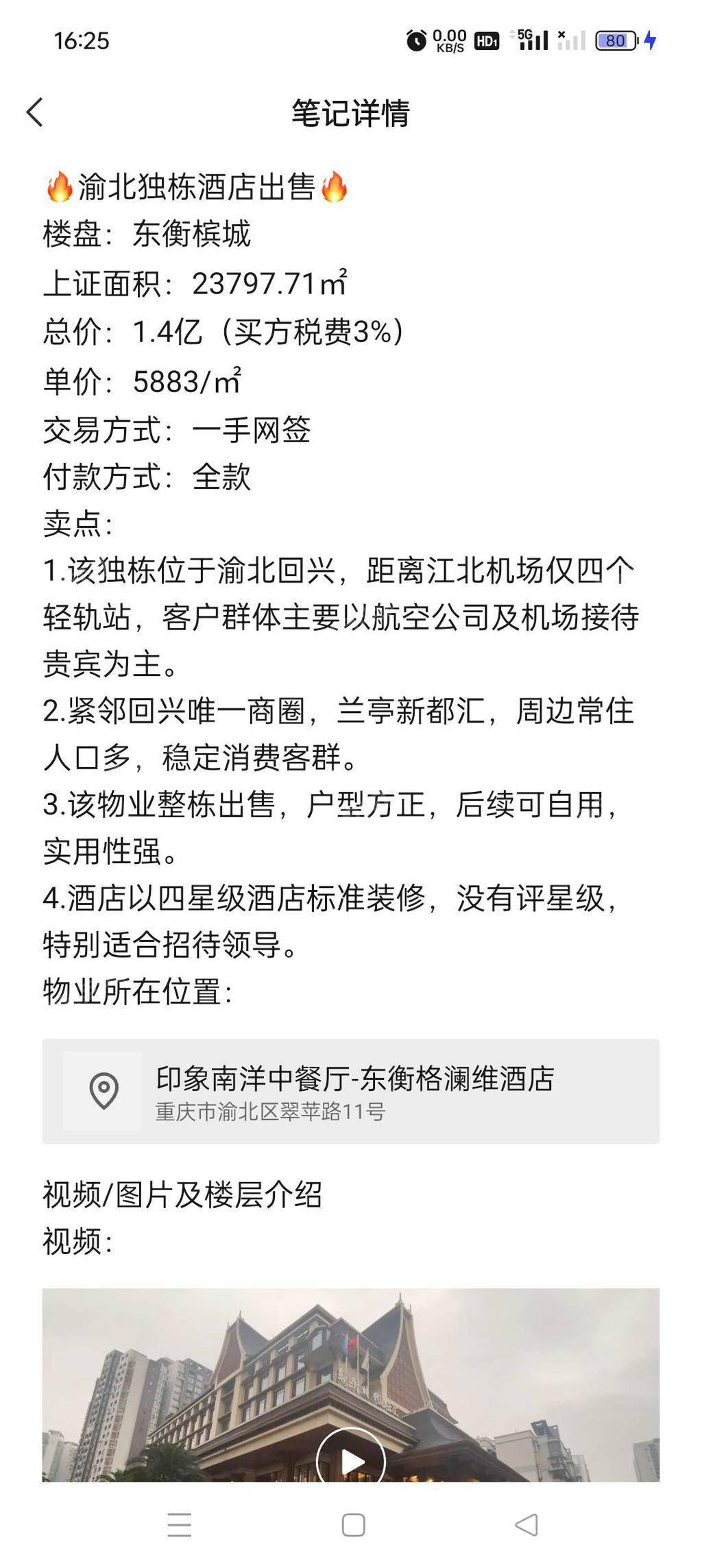Viewport: 702px width, 1568px height.
Task: Play the hotel video
Action: point(351,1461)
